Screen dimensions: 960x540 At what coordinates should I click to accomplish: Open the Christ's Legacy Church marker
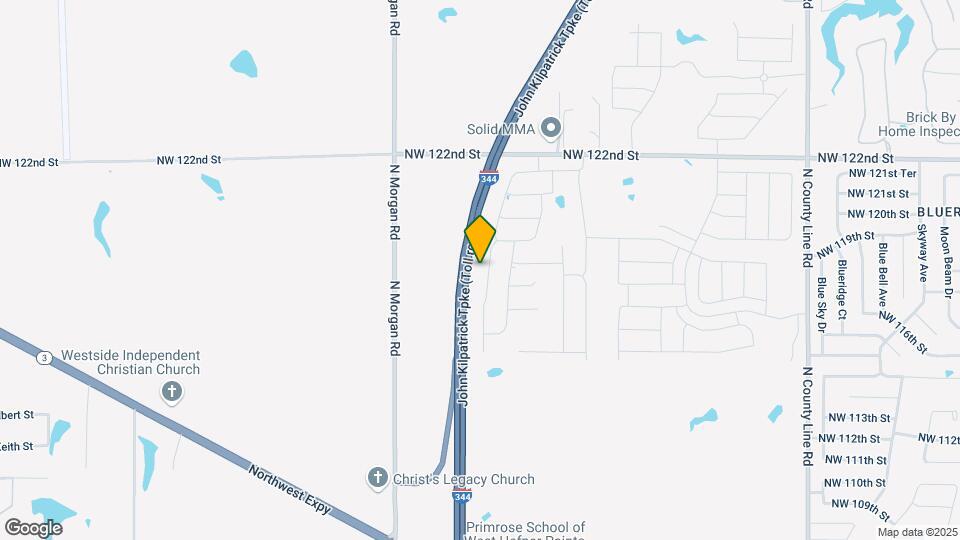pos(378,478)
